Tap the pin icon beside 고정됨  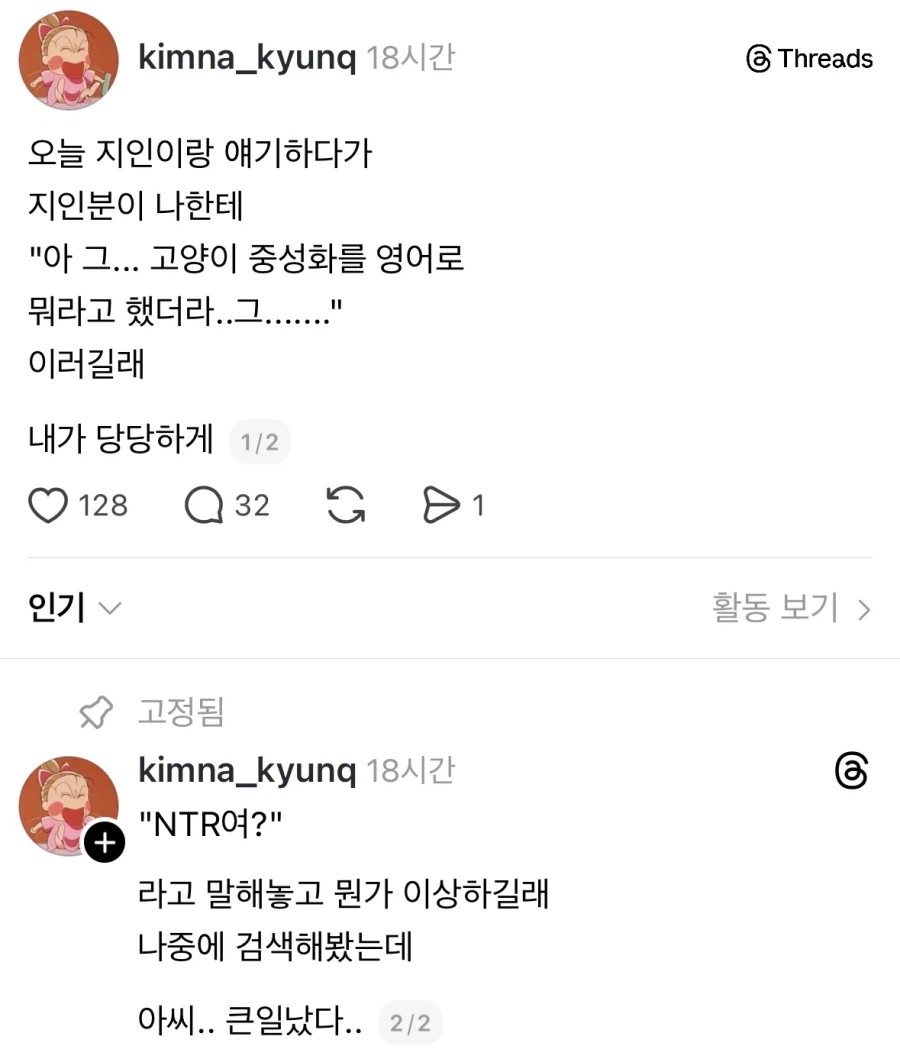[x=95, y=713]
